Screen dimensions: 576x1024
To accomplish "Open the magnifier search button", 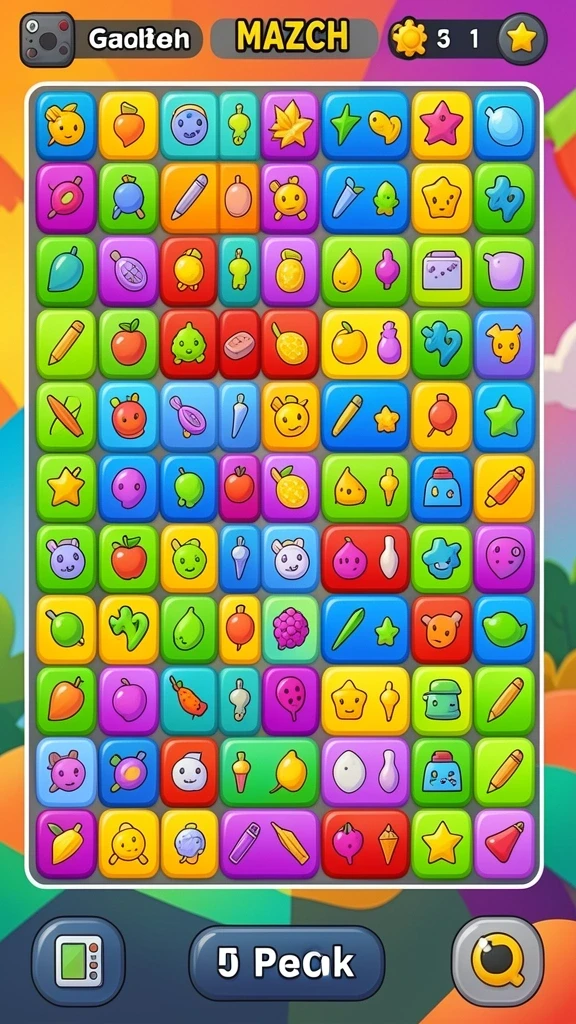I will click(x=498, y=961).
